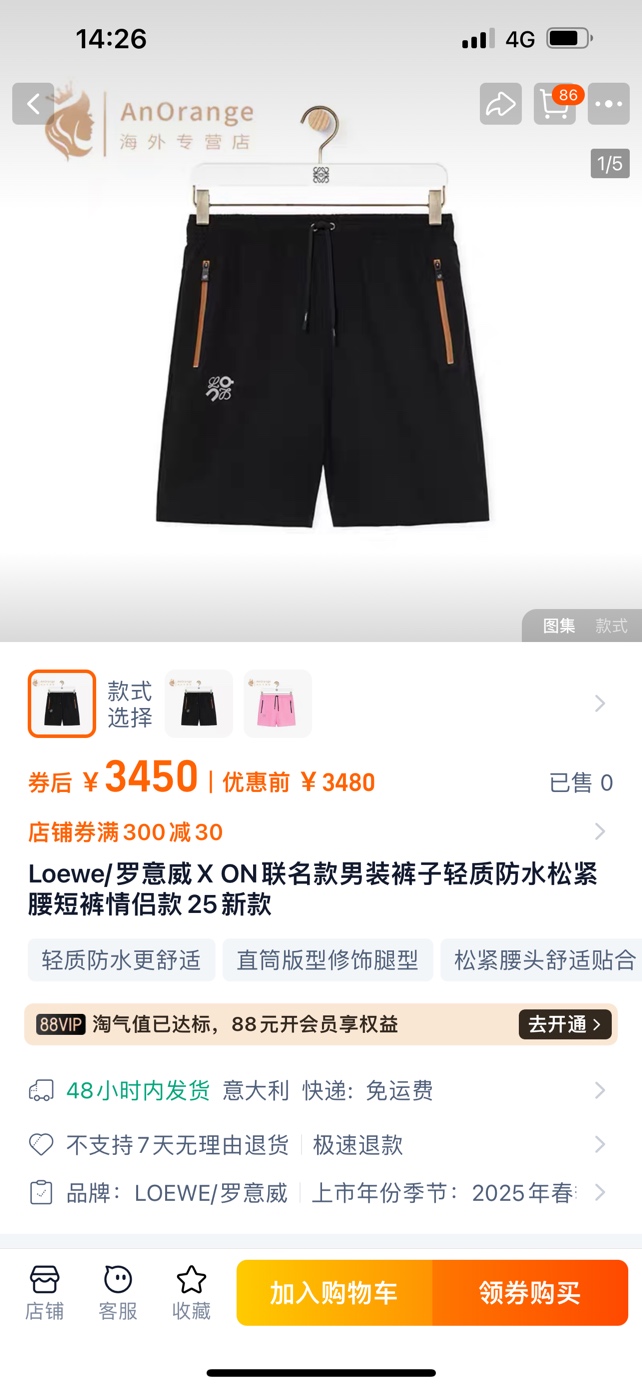Add this item to 收藏 favorites
The image size is (642, 1389).
coord(191,1292)
